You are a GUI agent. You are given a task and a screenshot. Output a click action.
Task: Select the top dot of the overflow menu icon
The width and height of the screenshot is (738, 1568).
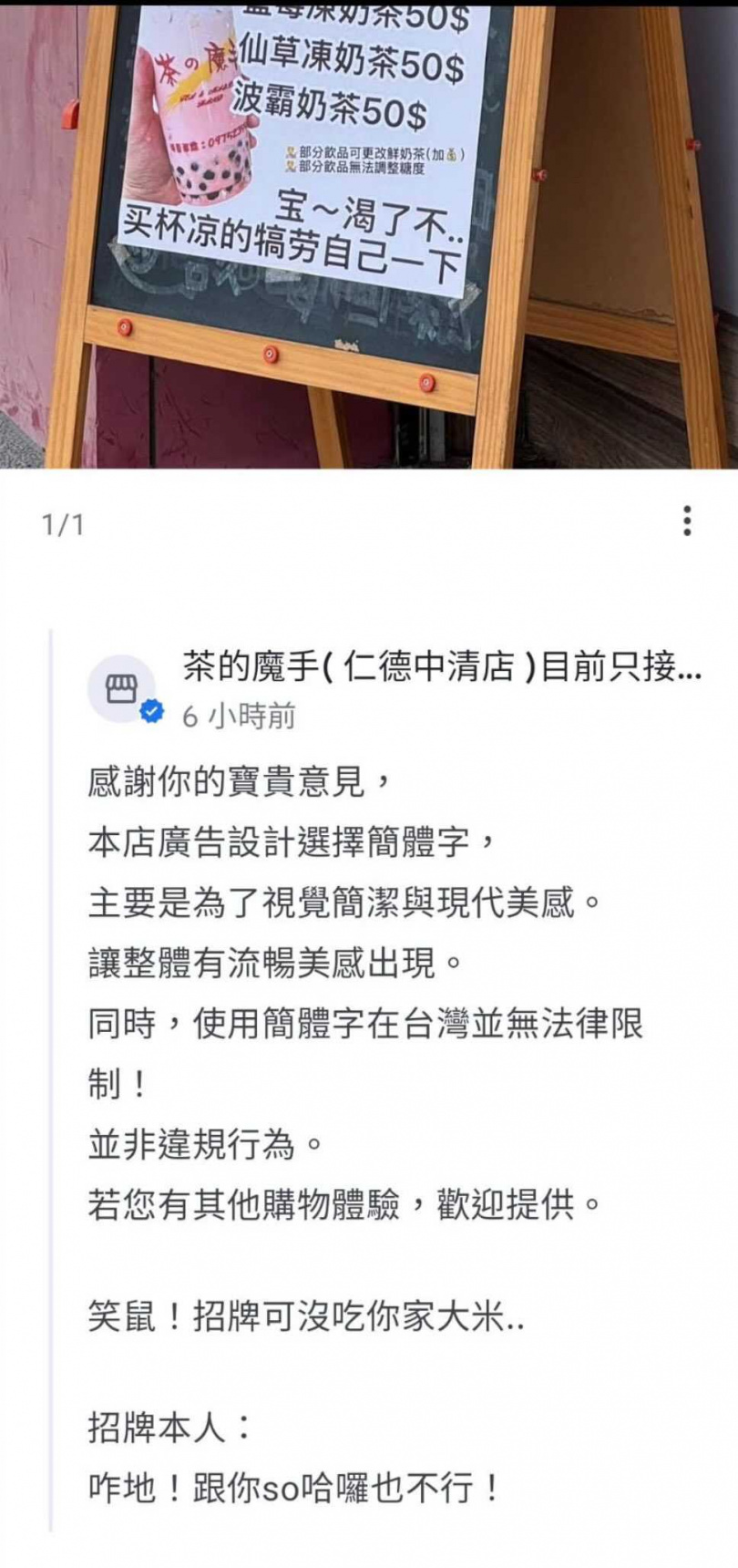[x=686, y=510]
